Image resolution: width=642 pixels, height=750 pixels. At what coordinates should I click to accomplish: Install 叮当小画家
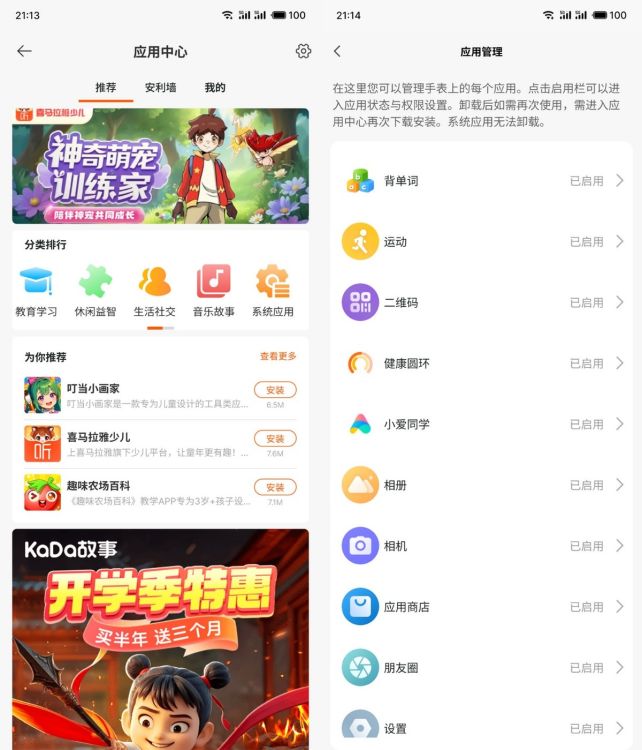[275, 390]
